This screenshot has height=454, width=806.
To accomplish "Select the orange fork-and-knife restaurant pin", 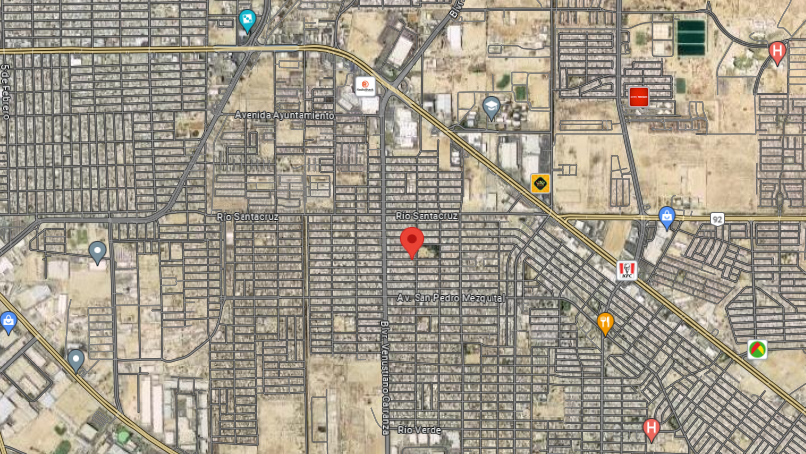I will (606, 324).
